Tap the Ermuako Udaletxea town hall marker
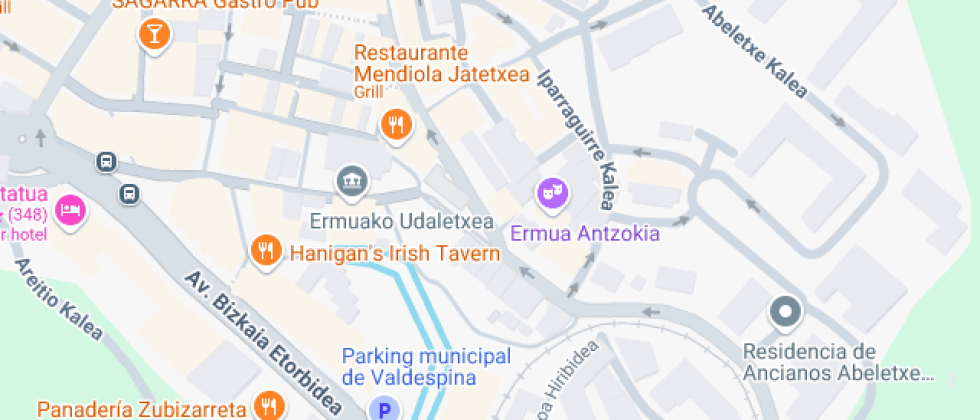Image resolution: width=980 pixels, height=420 pixels. point(352,181)
